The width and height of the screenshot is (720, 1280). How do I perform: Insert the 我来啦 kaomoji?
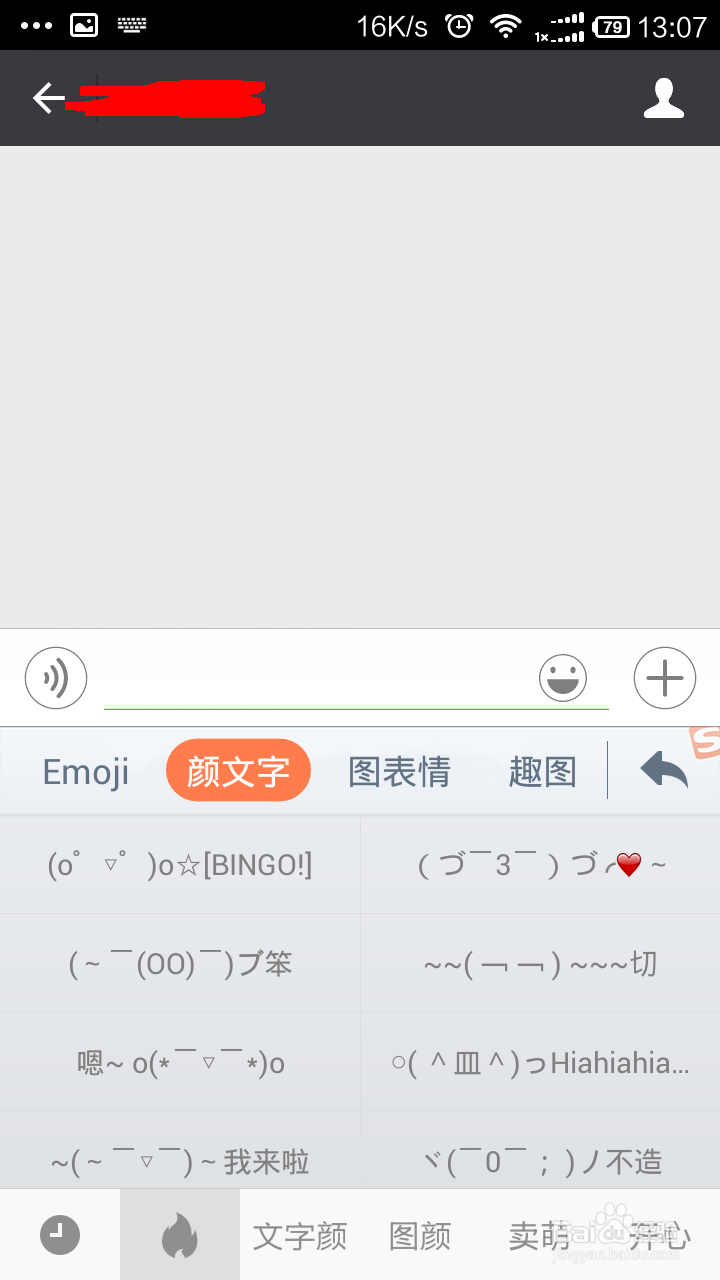coord(180,1161)
